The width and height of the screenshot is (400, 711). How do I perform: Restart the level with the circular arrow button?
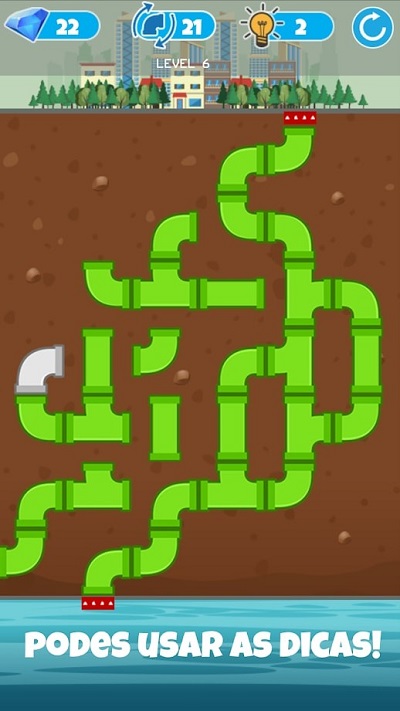click(372, 27)
